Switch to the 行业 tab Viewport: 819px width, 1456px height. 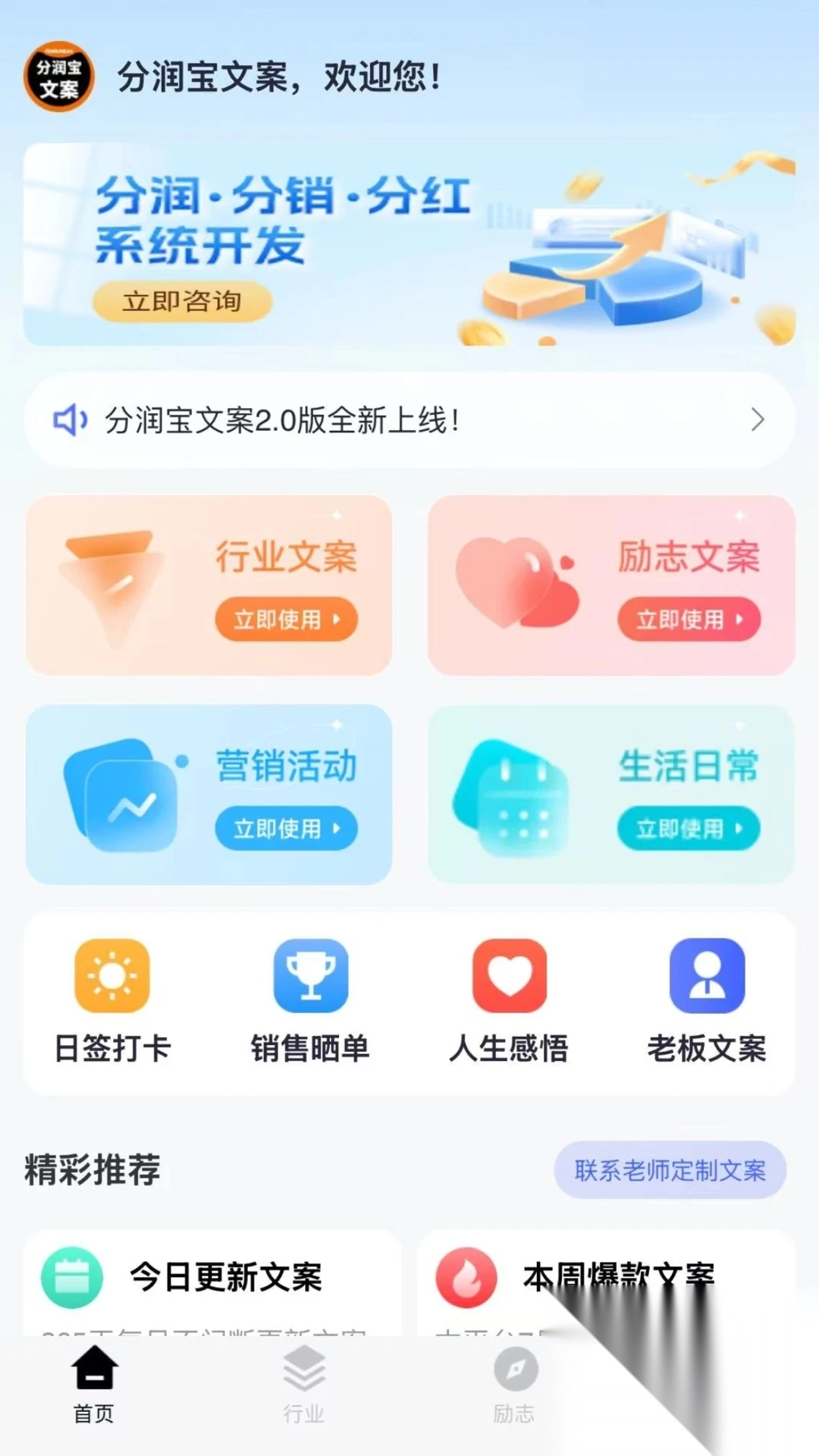coord(303,1384)
